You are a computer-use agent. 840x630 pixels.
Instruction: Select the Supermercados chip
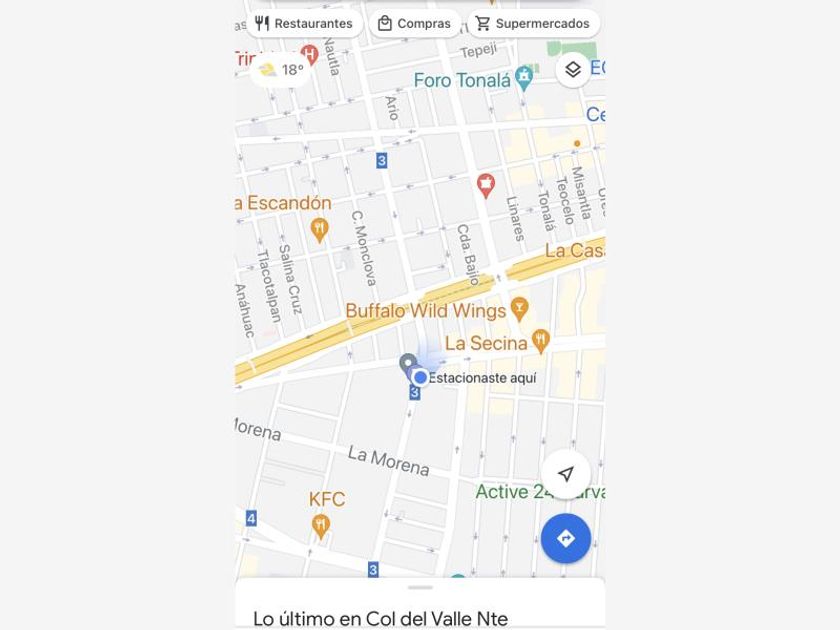(x=532, y=23)
